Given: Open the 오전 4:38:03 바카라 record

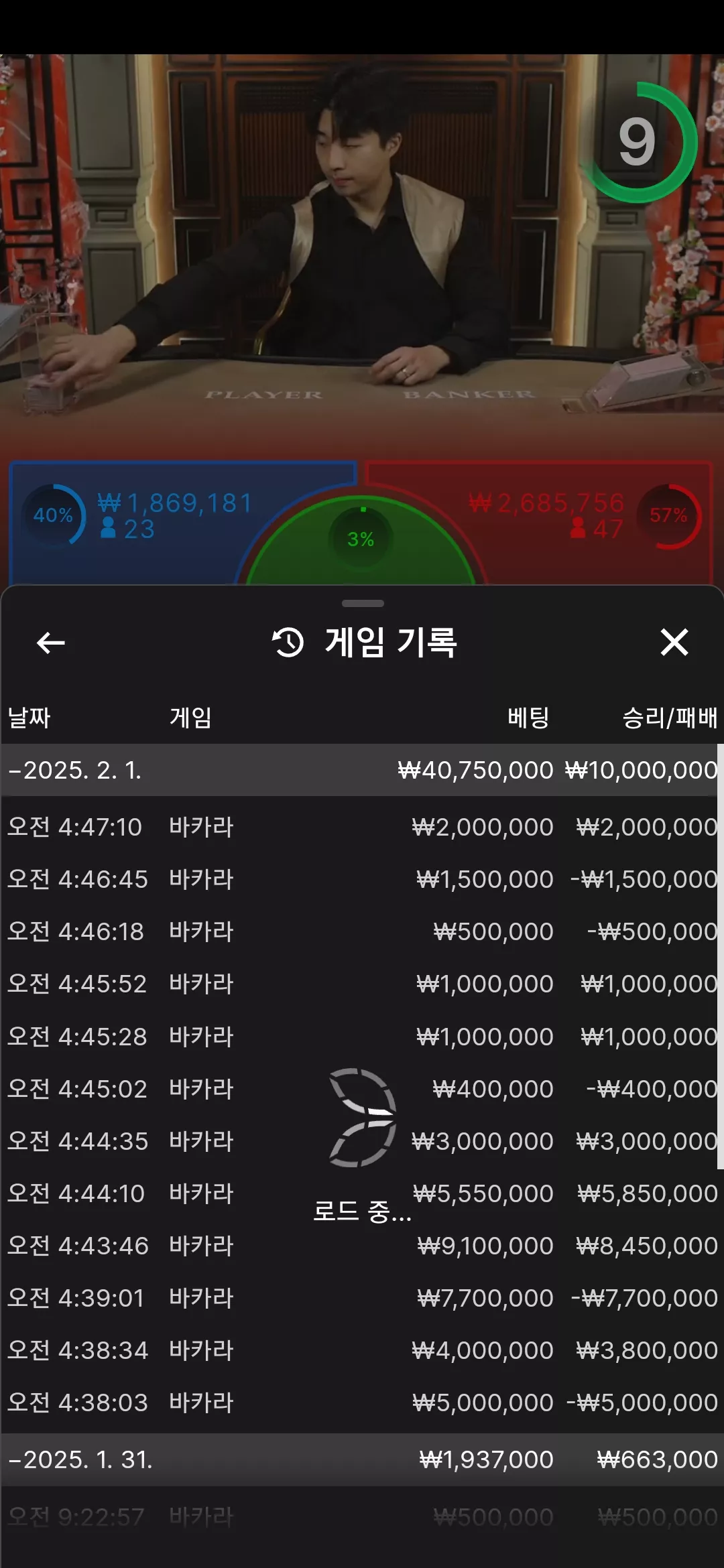Looking at the screenshot, I should [x=361, y=1402].
